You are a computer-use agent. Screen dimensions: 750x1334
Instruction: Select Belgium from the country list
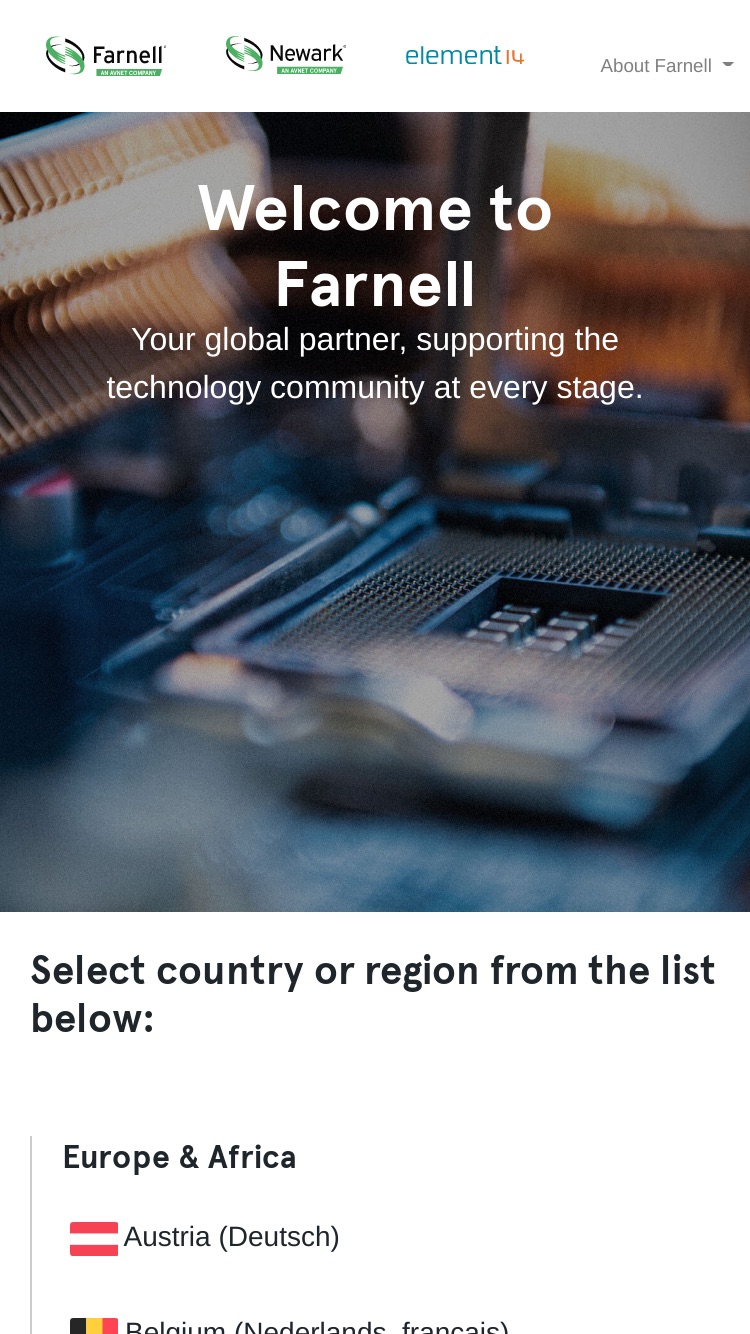[289, 1326]
